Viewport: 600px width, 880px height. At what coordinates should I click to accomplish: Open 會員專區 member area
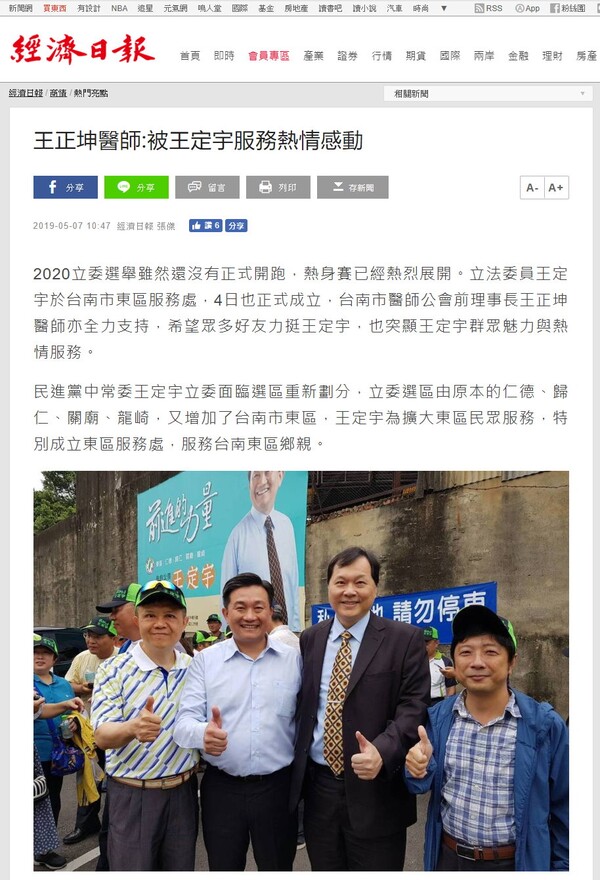click(268, 56)
